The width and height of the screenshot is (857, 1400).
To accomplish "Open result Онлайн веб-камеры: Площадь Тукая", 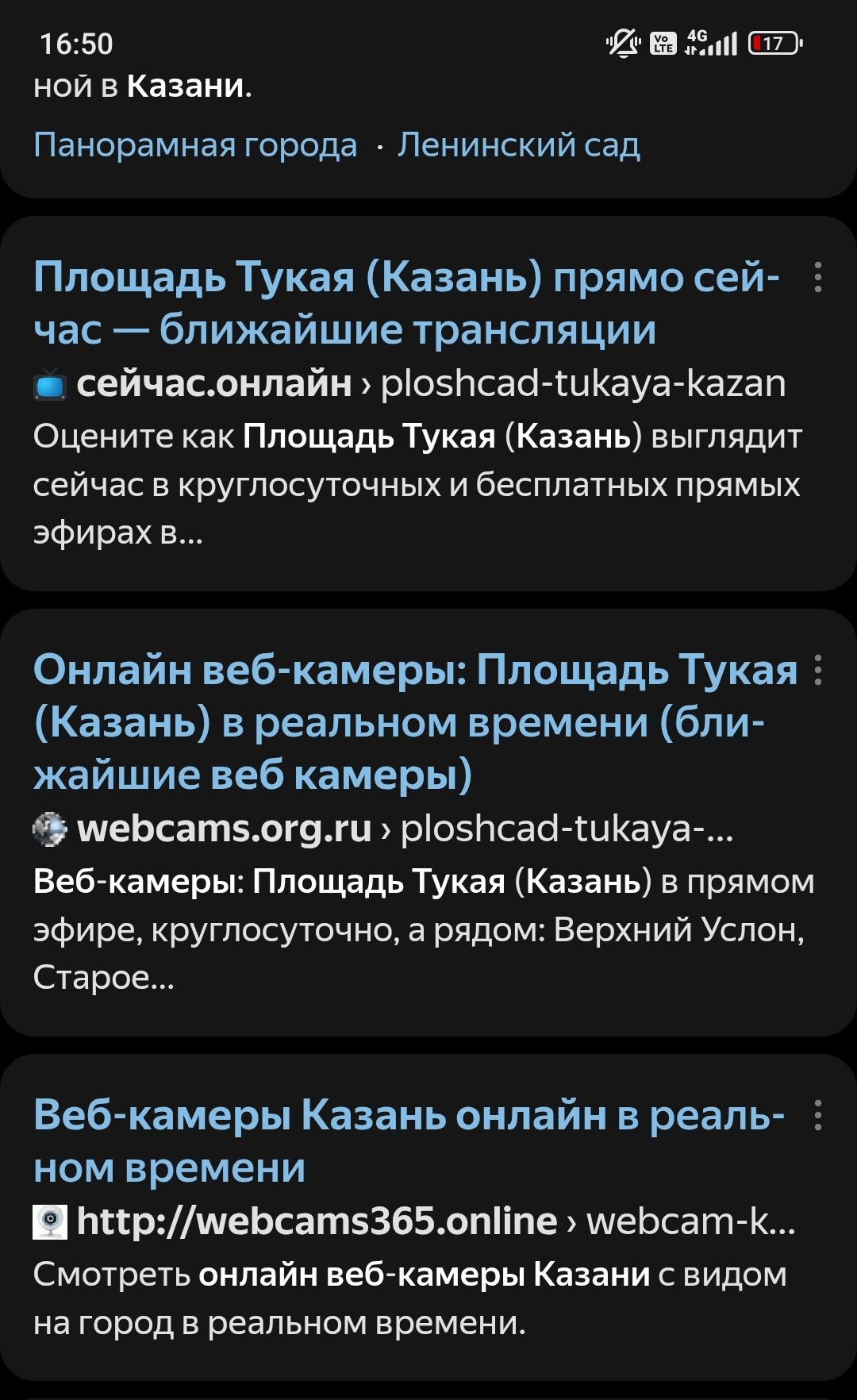I will (414, 722).
